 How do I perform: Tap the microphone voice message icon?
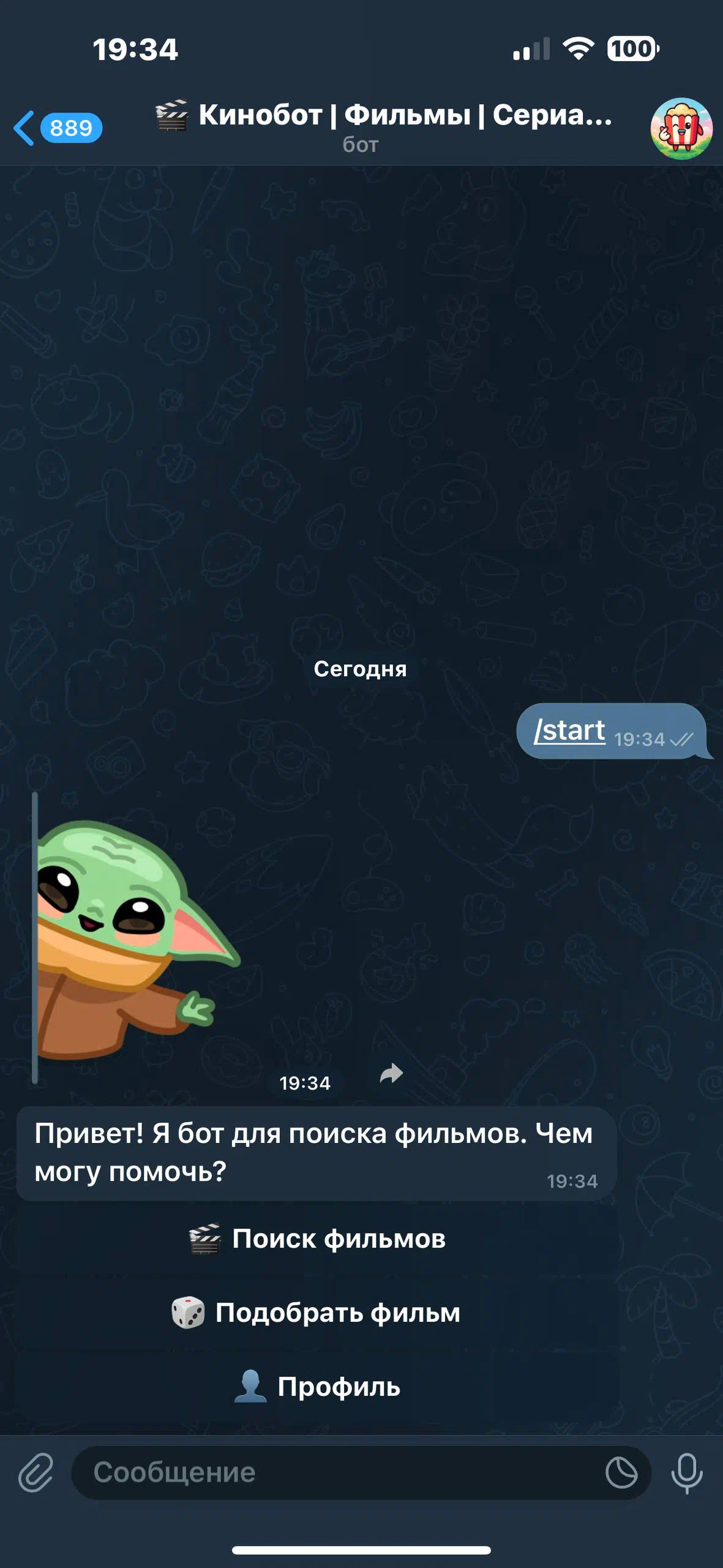pos(686,1472)
